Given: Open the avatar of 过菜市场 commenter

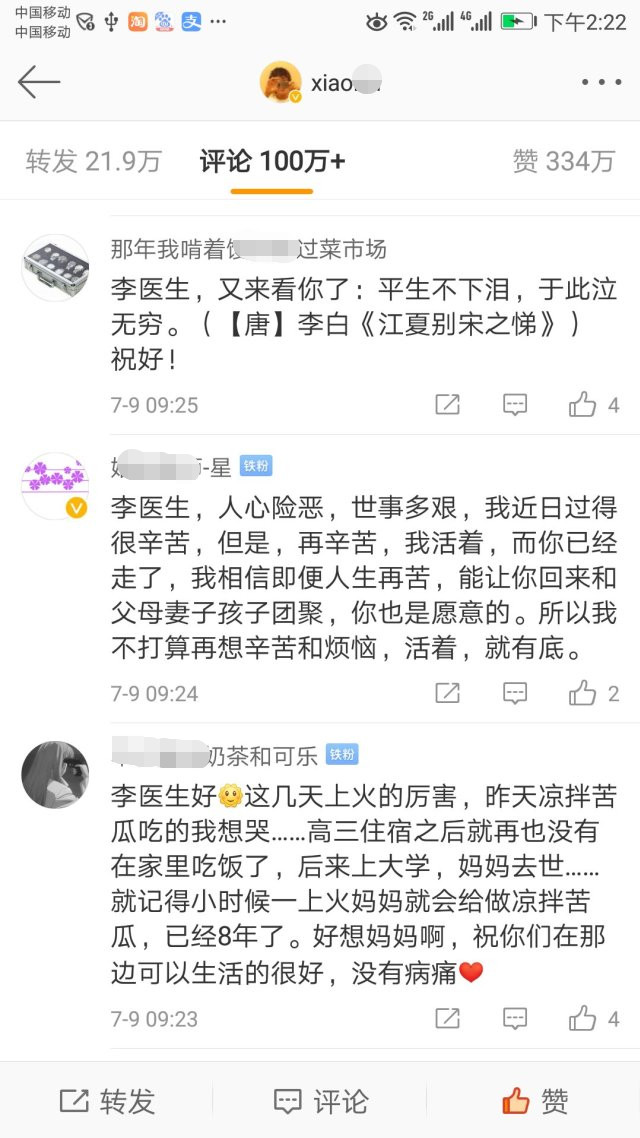Looking at the screenshot, I should pyautogui.click(x=55, y=267).
